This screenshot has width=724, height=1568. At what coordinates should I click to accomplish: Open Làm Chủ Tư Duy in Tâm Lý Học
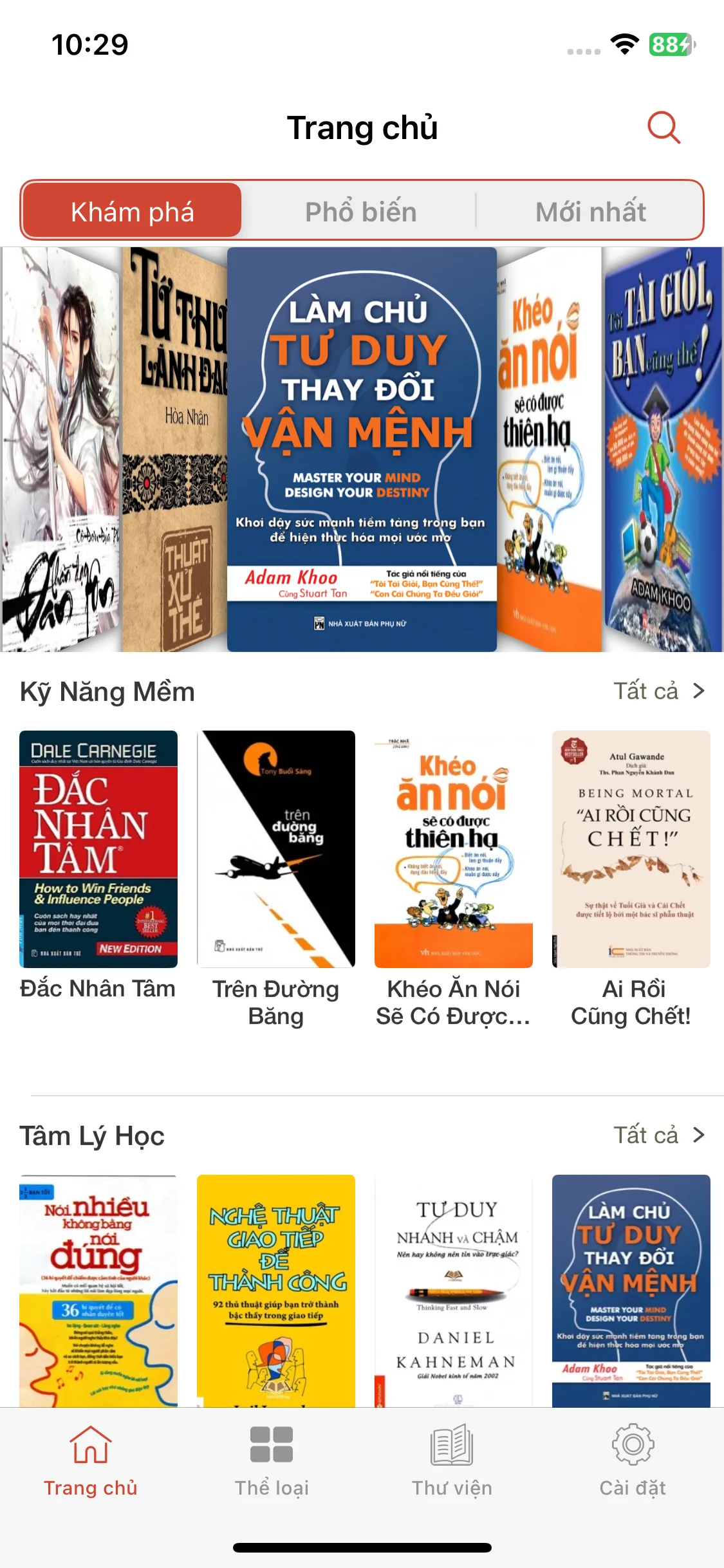631,1290
